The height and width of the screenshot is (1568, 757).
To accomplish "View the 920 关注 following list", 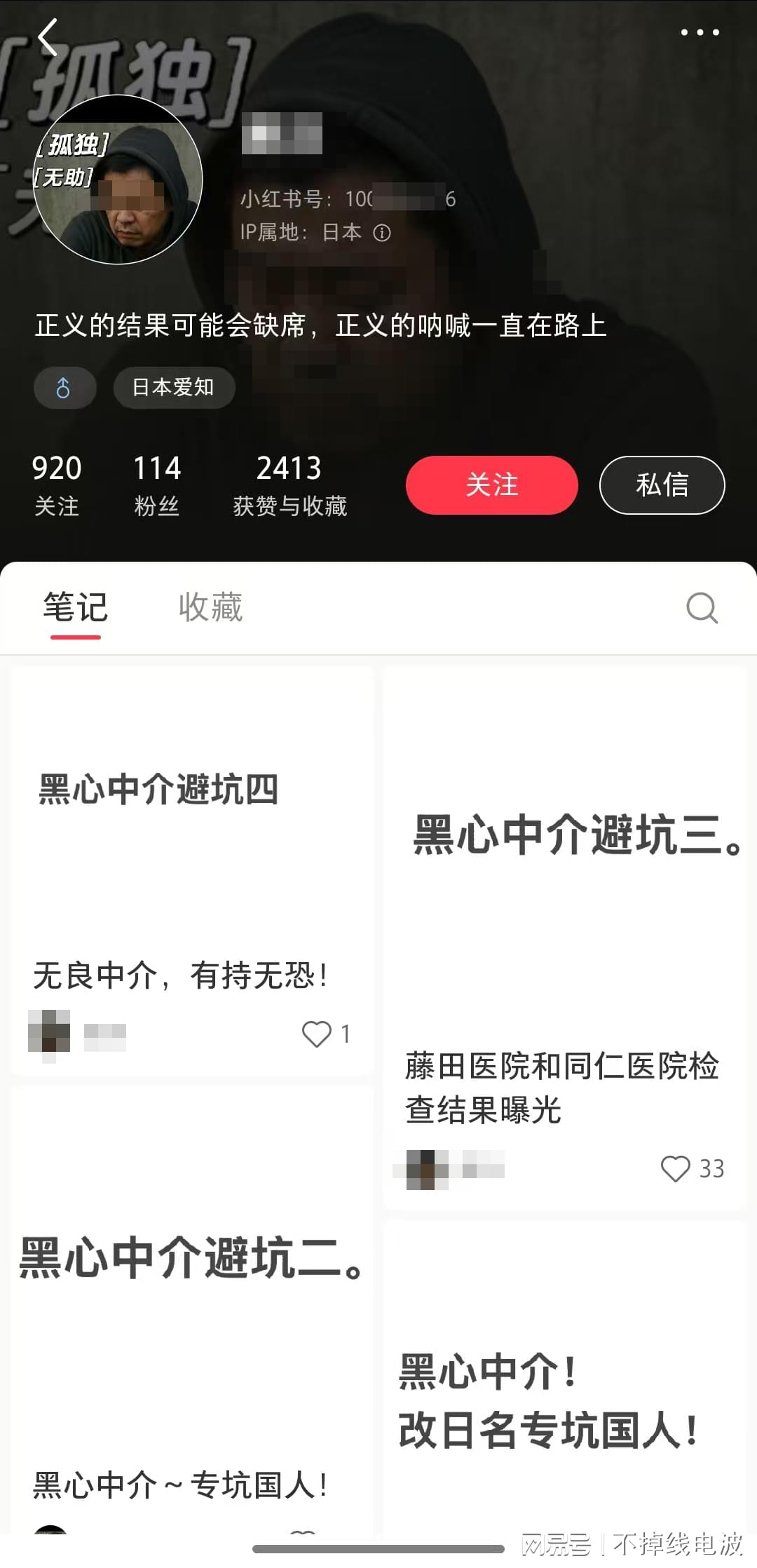I will 57,485.
